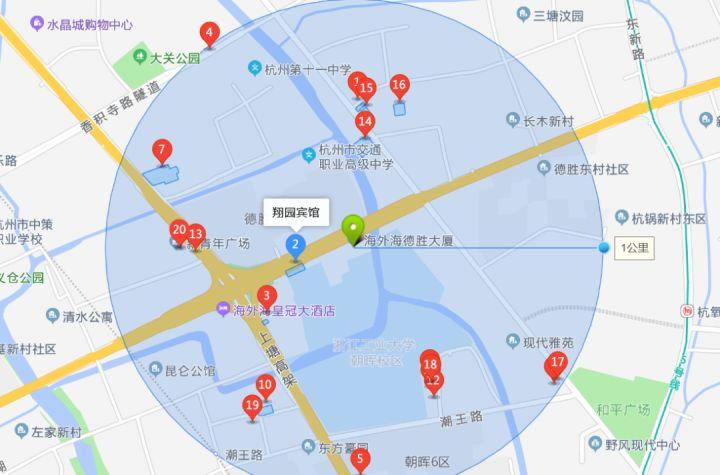The width and height of the screenshot is (720, 475).
Task: Select map marker number 20
Action: 179,231
